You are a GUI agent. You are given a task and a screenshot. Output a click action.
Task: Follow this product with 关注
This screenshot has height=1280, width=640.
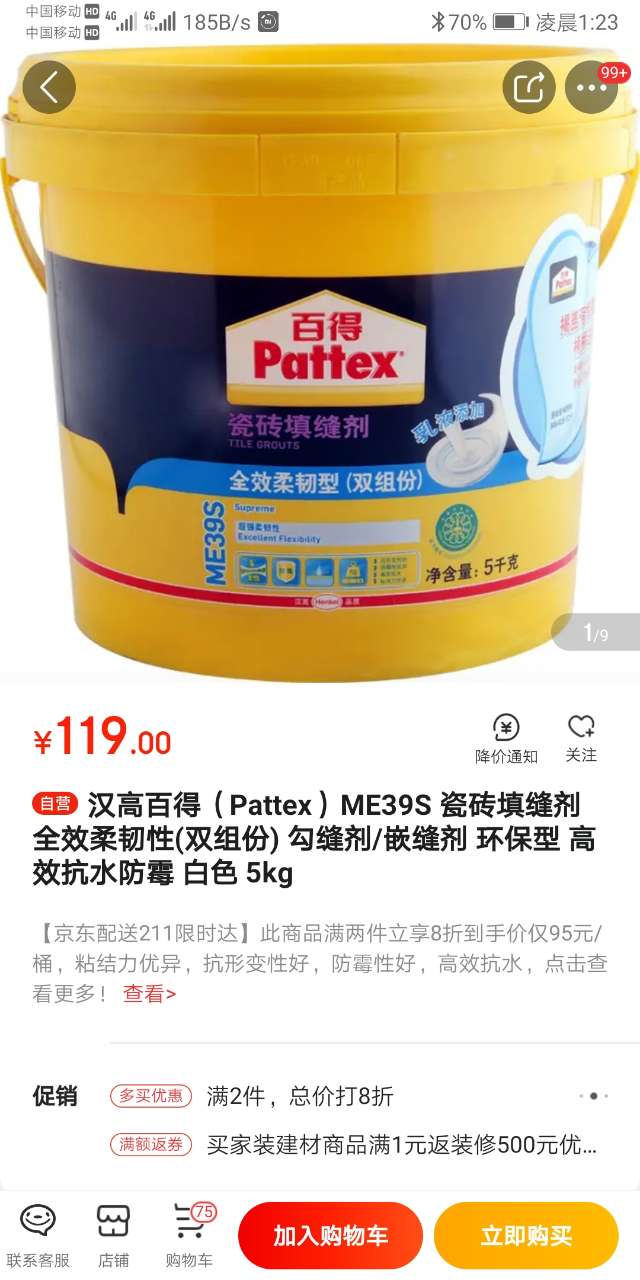581,739
